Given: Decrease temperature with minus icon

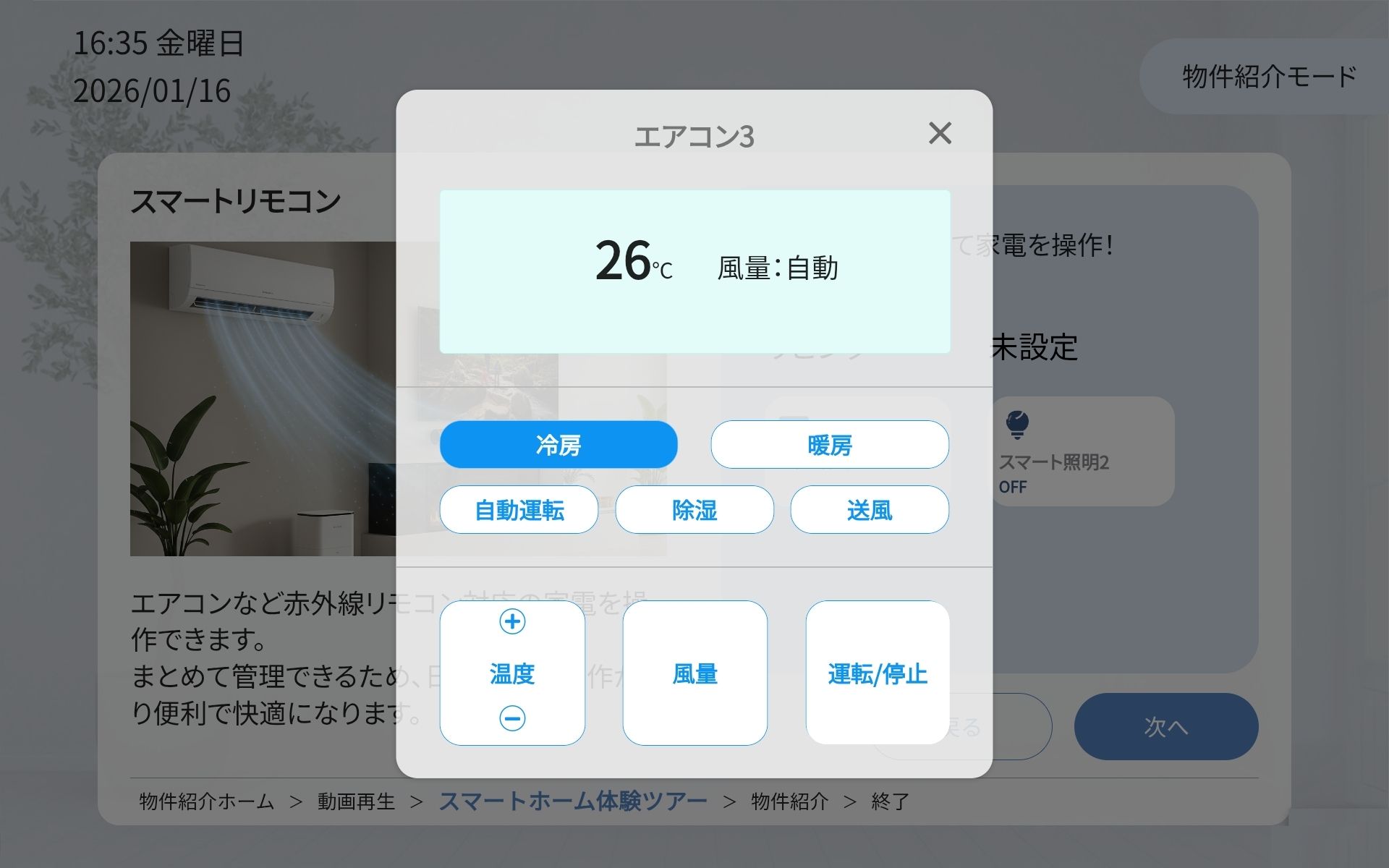Looking at the screenshot, I should [x=512, y=718].
